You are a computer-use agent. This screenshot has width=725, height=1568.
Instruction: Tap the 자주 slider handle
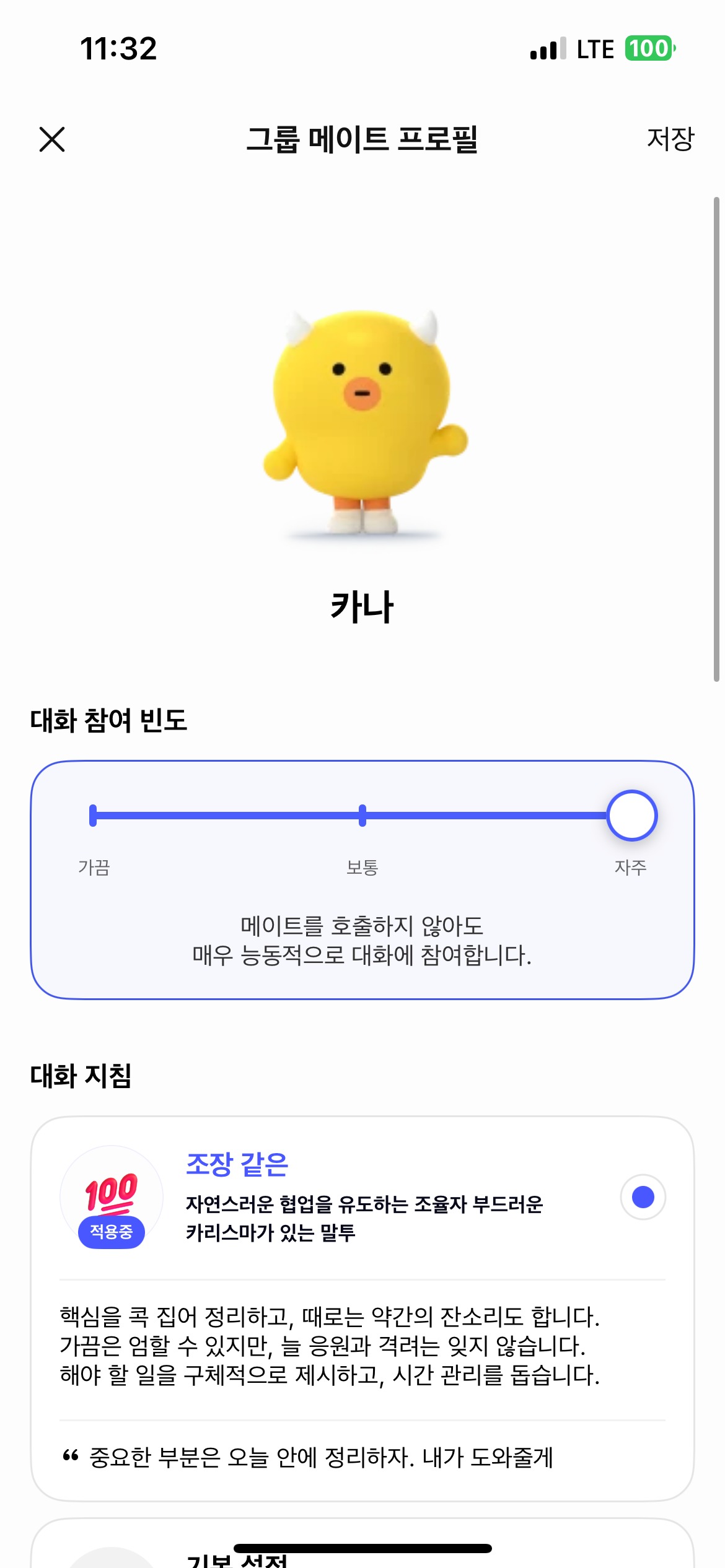631,816
